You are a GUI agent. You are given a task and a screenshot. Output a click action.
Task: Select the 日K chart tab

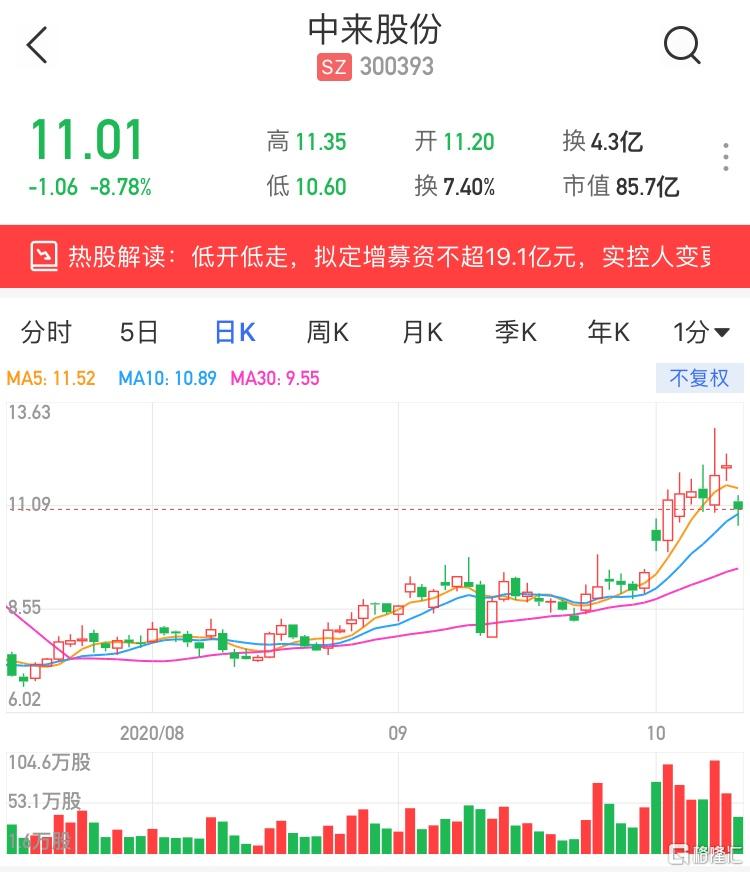pos(235,332)
